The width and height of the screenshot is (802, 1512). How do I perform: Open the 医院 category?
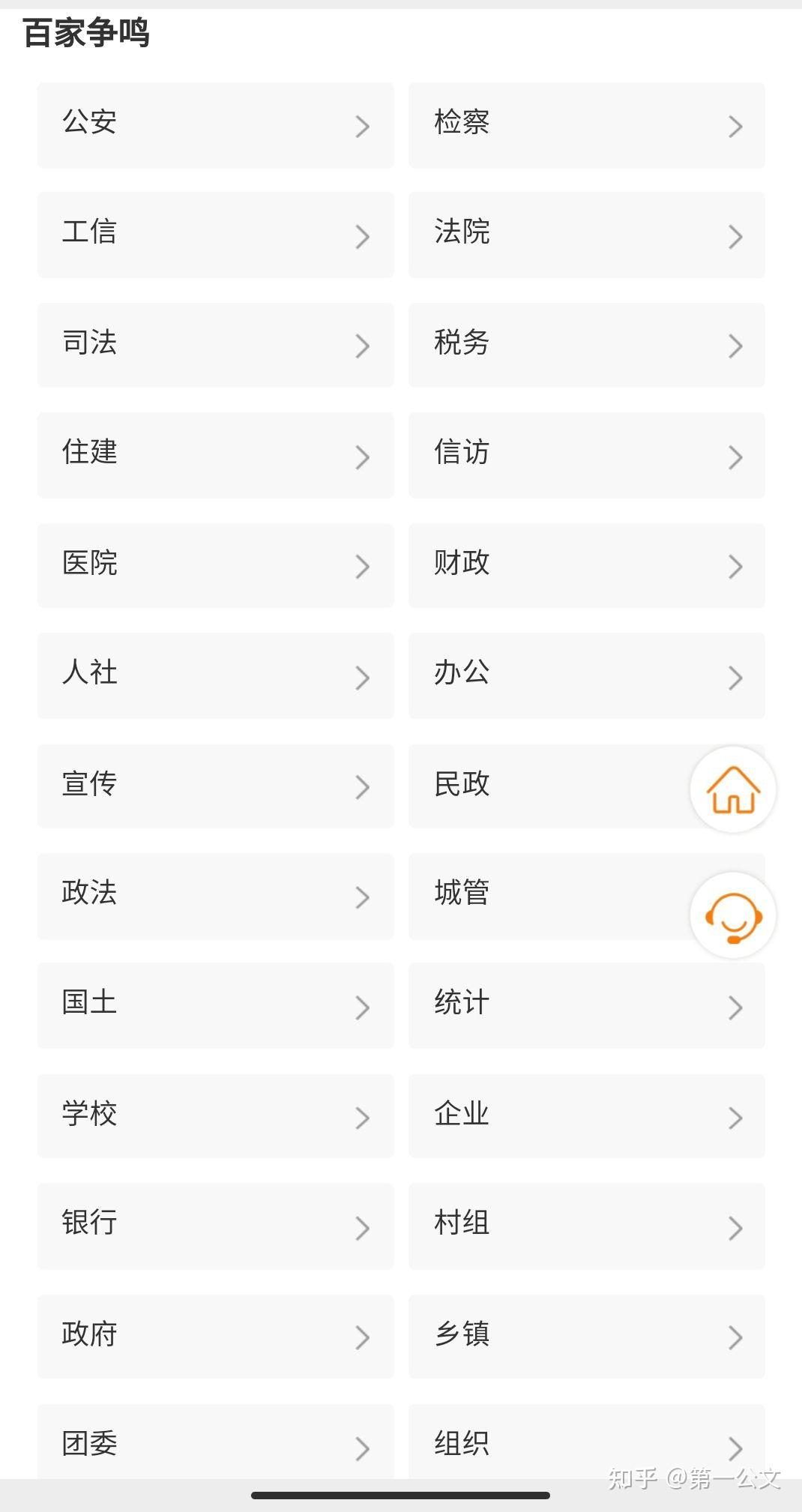coord(215,565)
